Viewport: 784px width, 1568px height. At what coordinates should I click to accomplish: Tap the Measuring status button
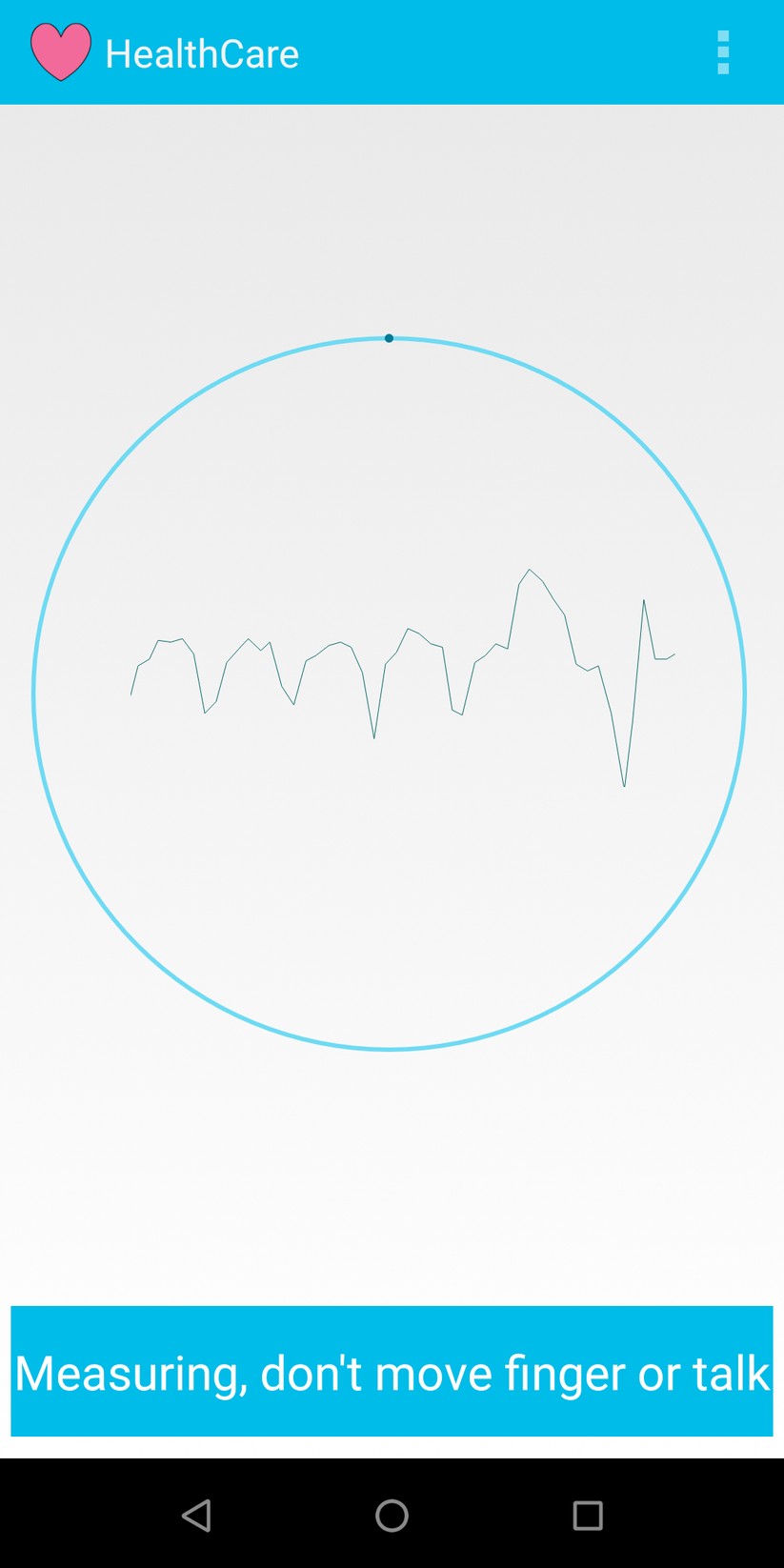coord(392,1371)
